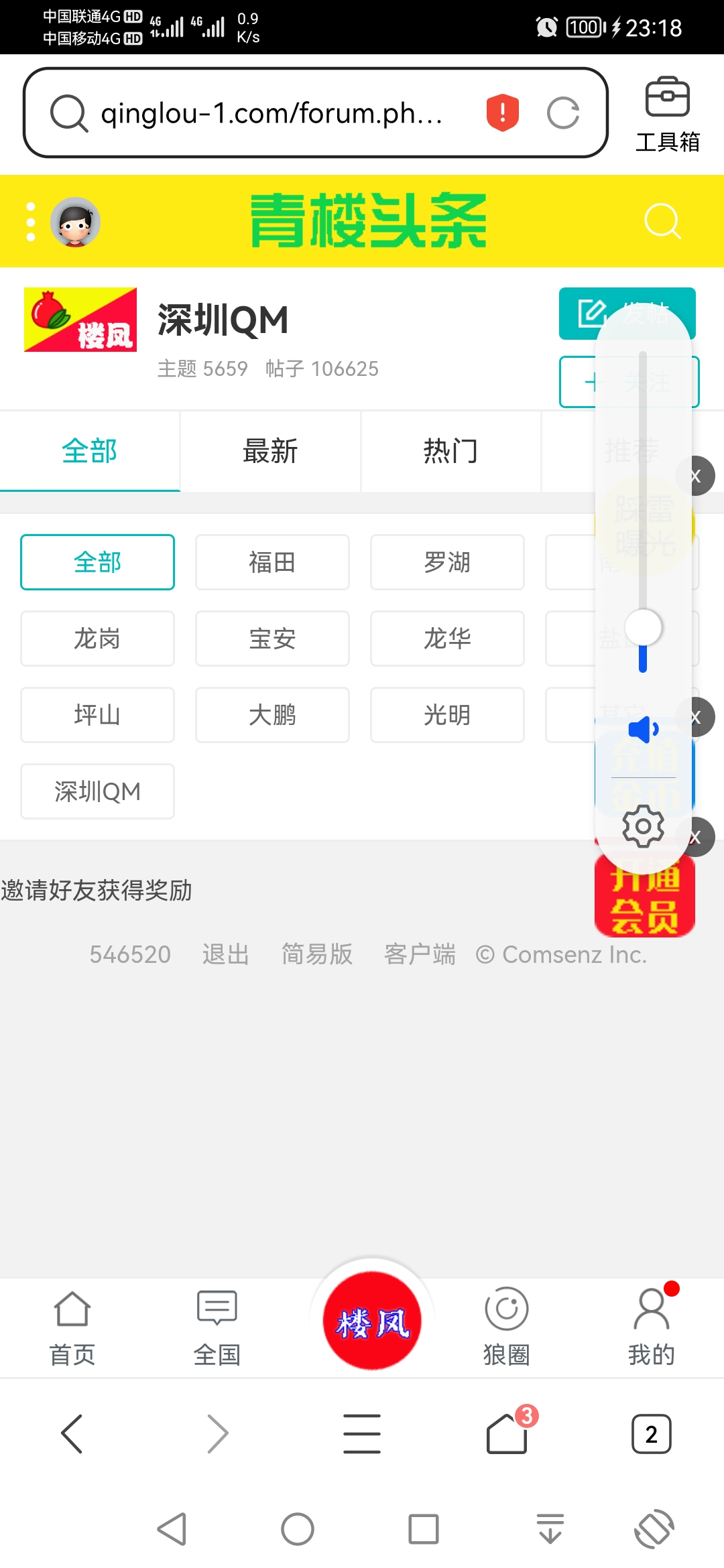
Task: Select the 龙岗 district chip
Action: point(97,639)
